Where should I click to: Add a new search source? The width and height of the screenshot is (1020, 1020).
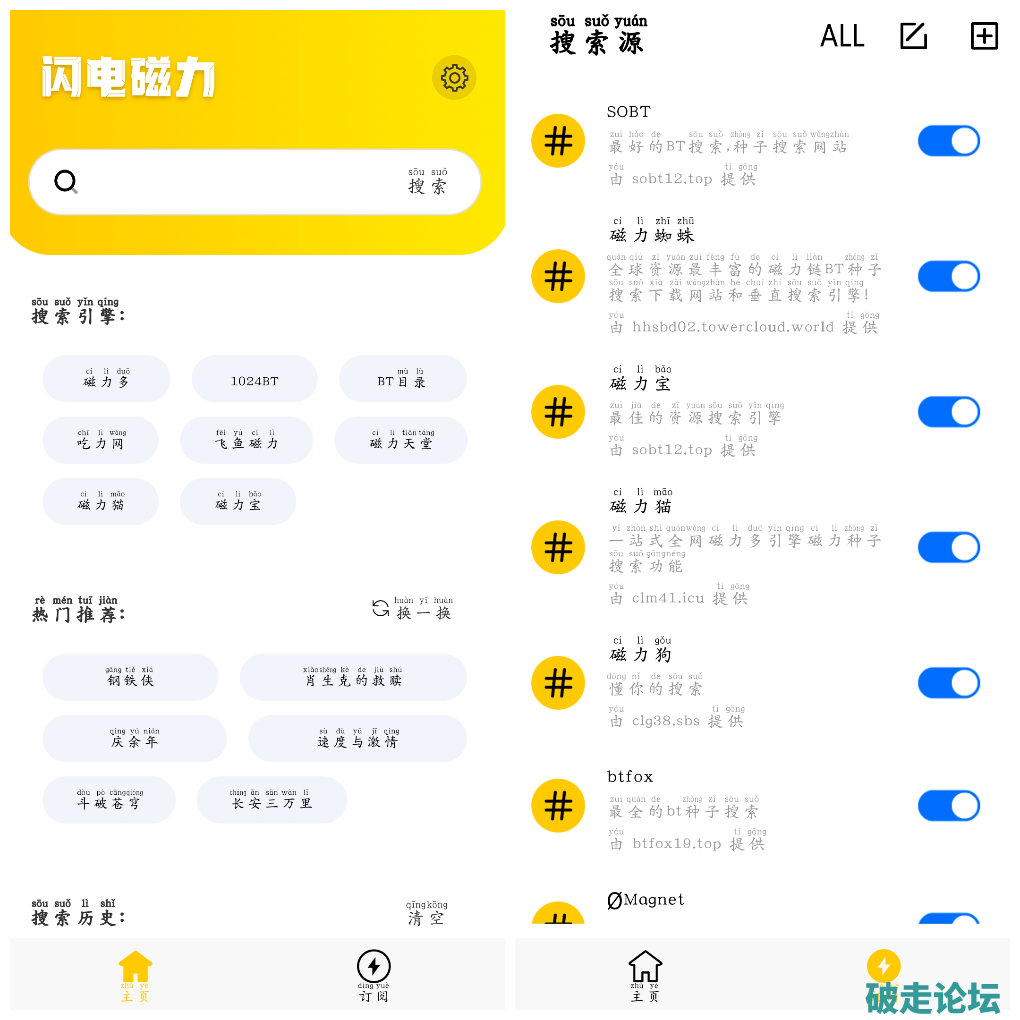pyautogui.click(x=984, y=37)
